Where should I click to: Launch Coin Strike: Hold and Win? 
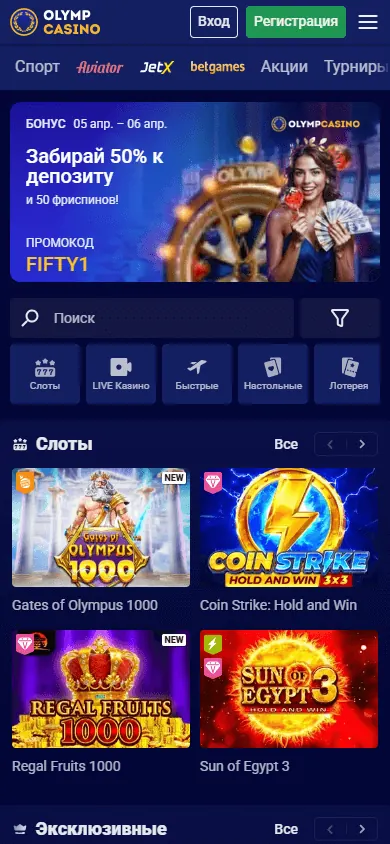point(289,528)
